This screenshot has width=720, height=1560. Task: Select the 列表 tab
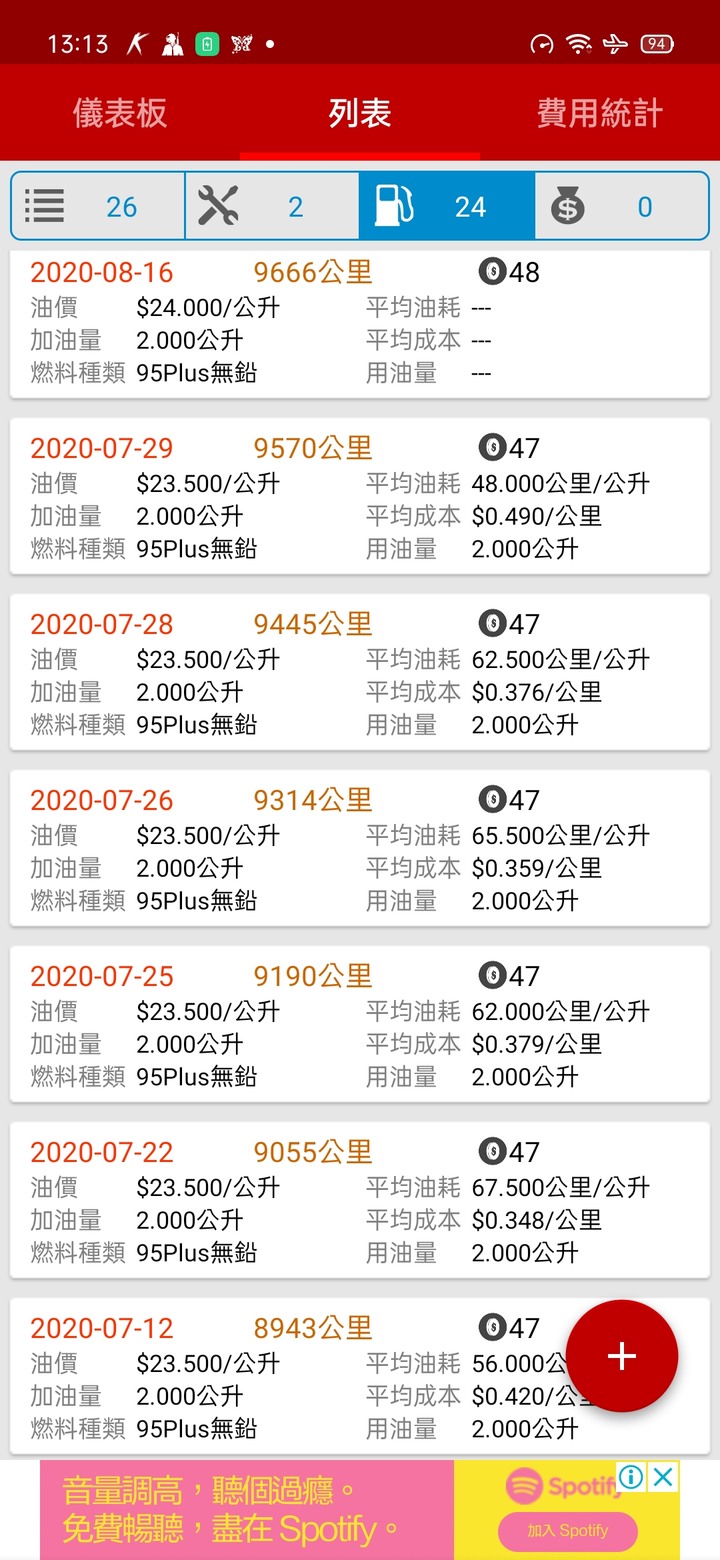tap(360, 113)
